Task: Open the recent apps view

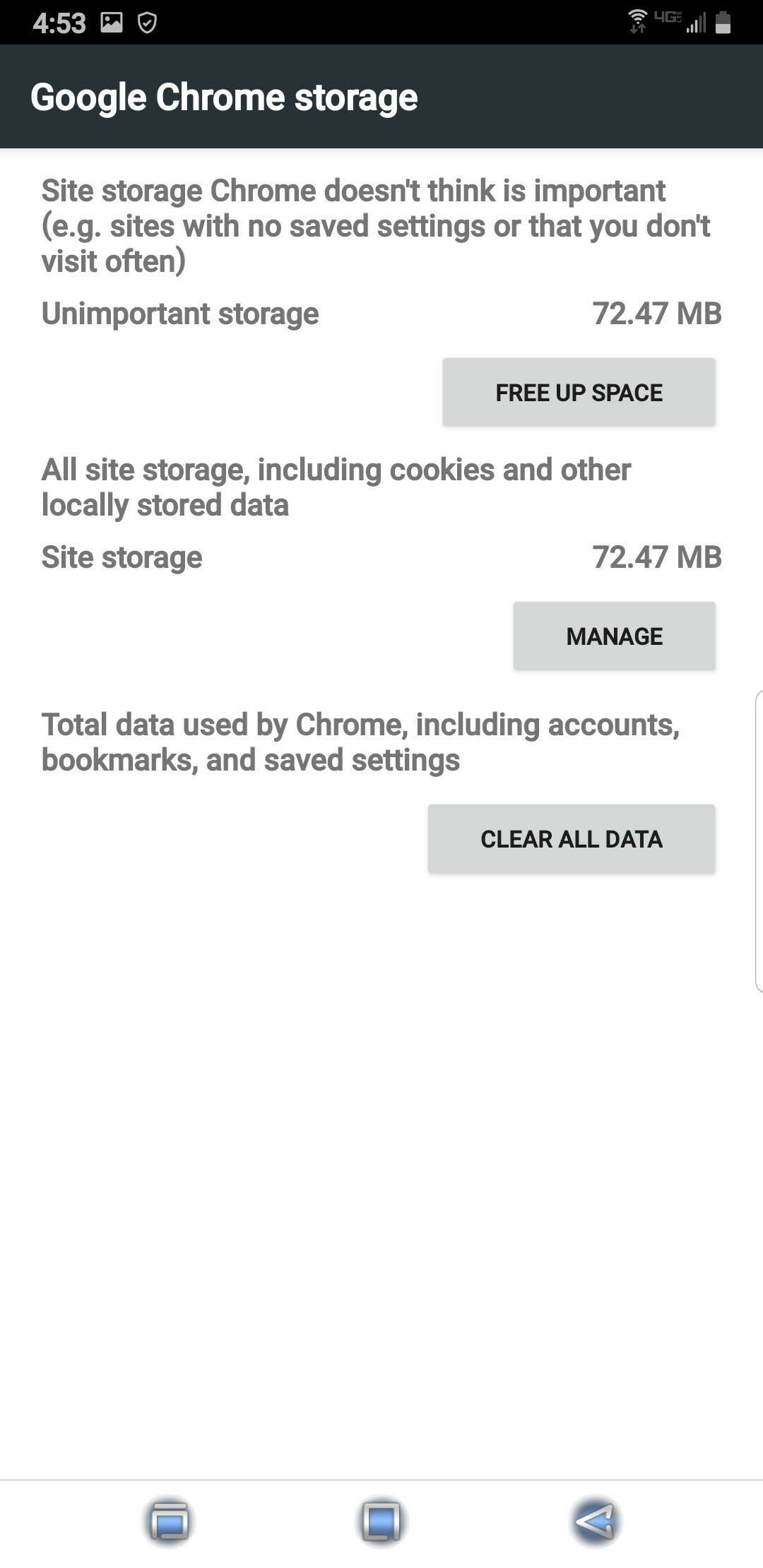Action: coord(168,1521)
